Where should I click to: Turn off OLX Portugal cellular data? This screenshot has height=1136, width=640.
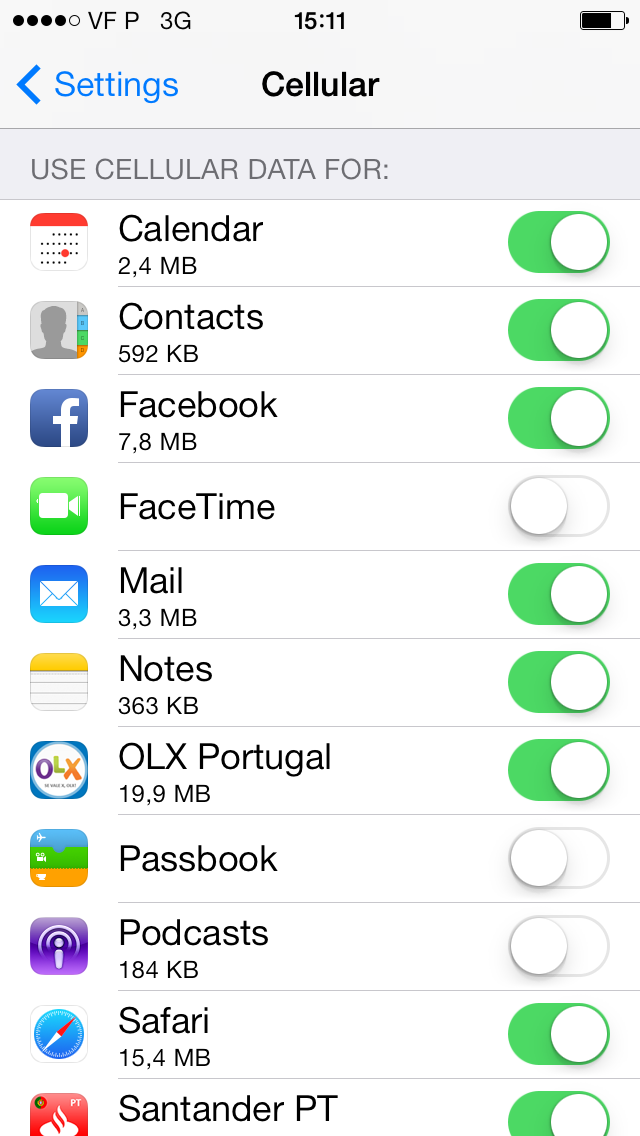(559, 770)
